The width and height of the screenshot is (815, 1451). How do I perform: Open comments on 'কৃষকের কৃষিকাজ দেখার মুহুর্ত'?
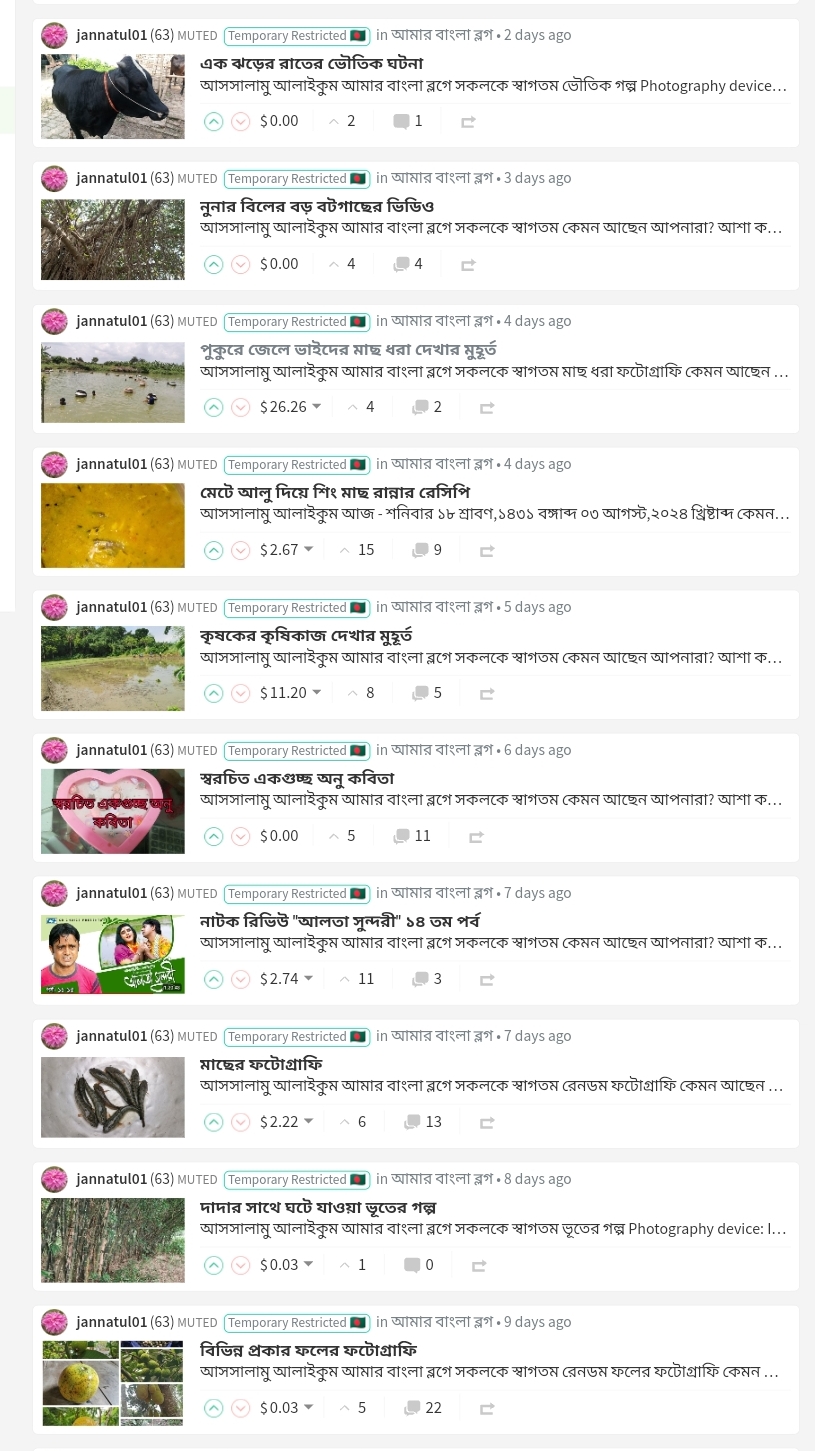(427, 693)
